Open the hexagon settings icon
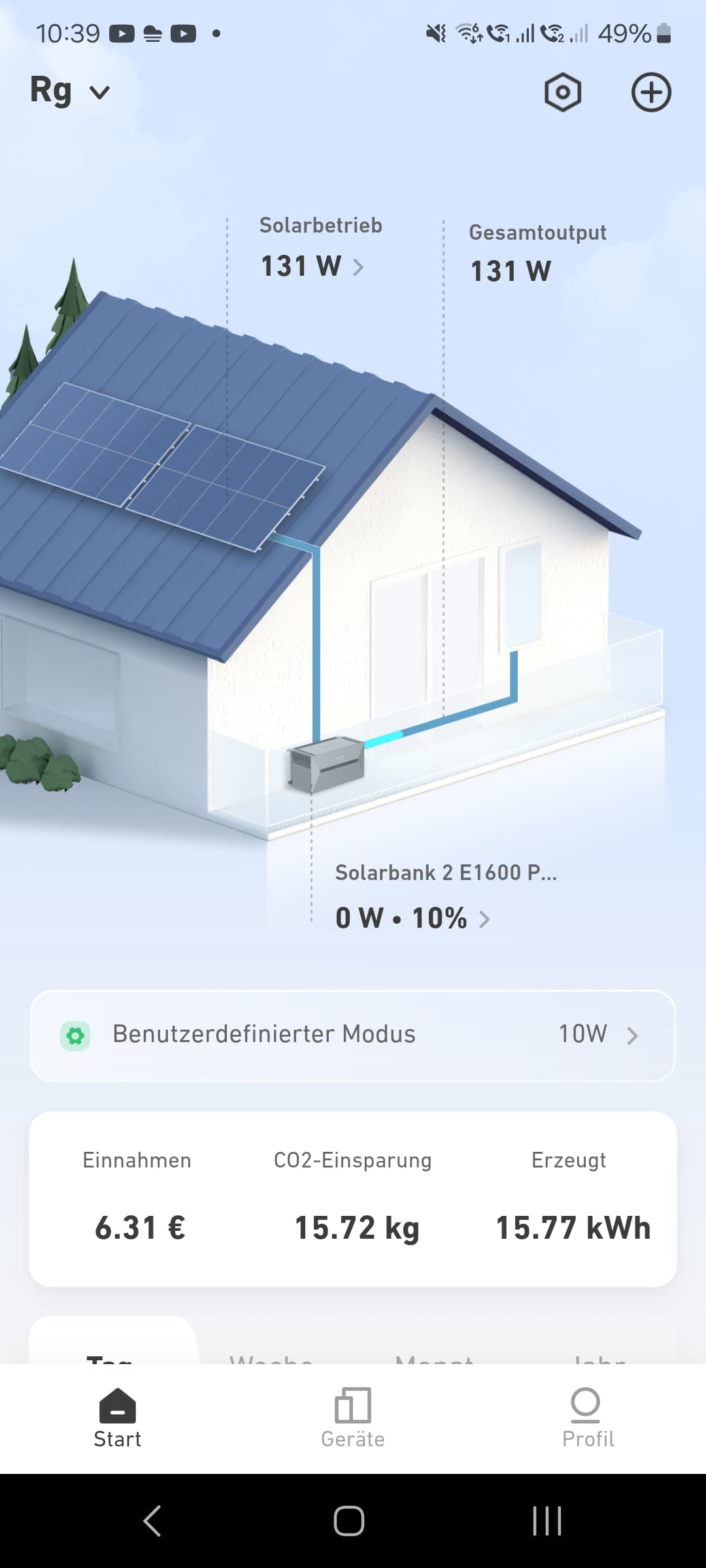Viewport: 706px width, 1568px height. [x=563, y=92]
